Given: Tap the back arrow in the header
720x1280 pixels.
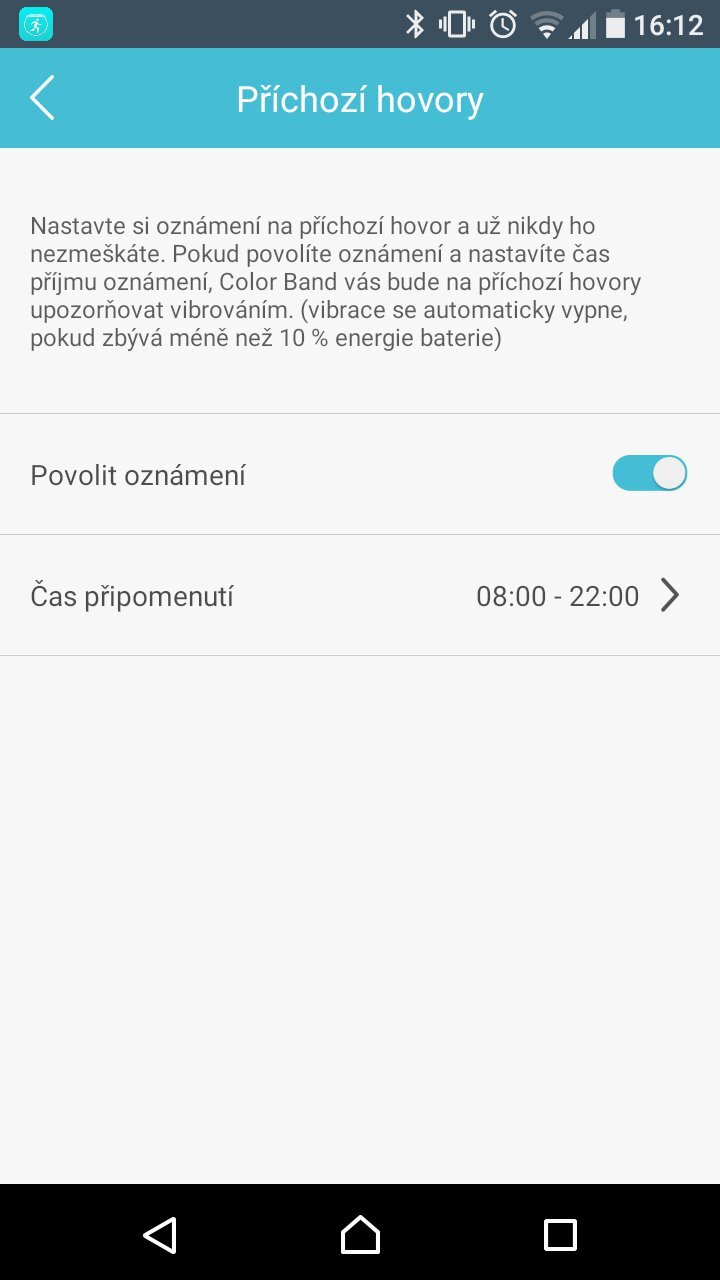Looking at the screenshot, I should (42, 98).
